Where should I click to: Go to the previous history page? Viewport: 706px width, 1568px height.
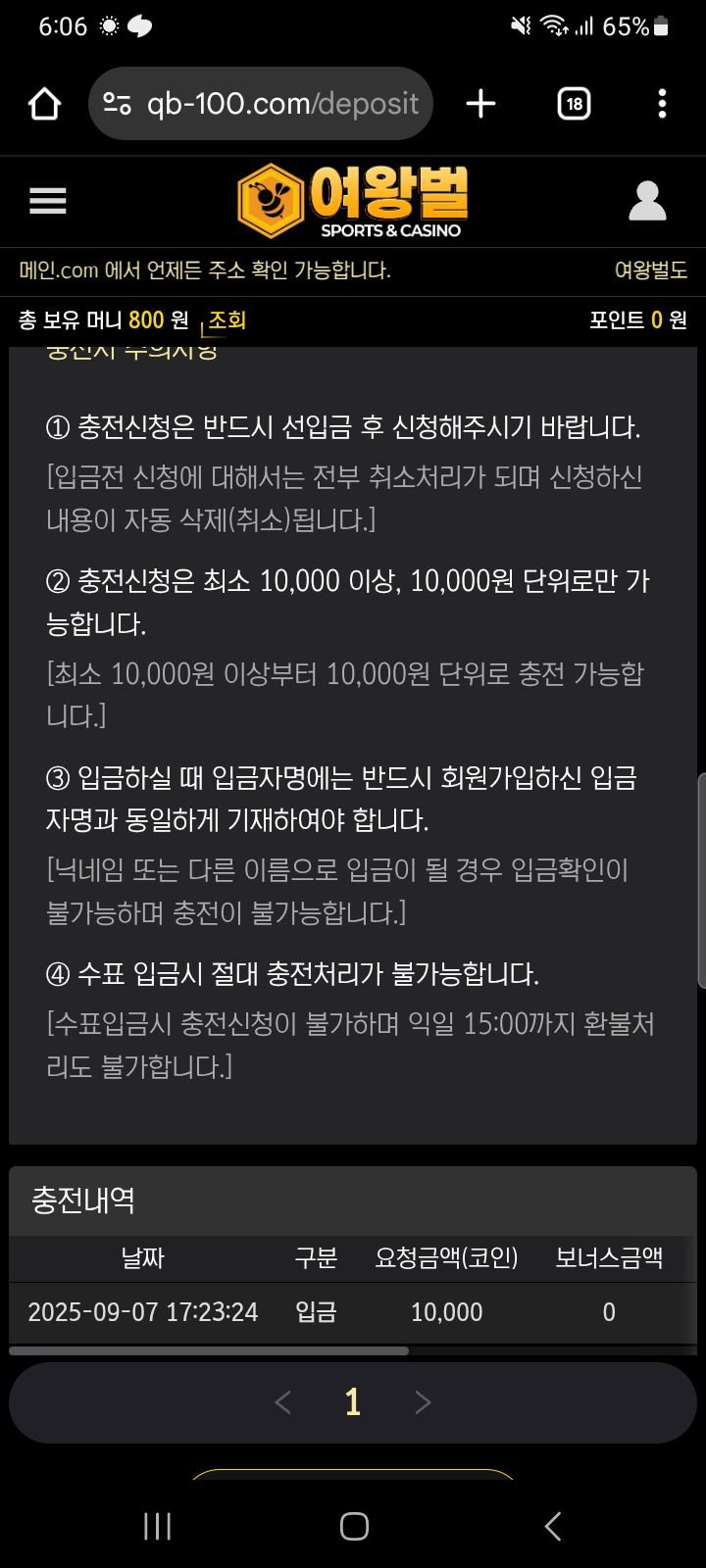click(x=283, y=1402)
